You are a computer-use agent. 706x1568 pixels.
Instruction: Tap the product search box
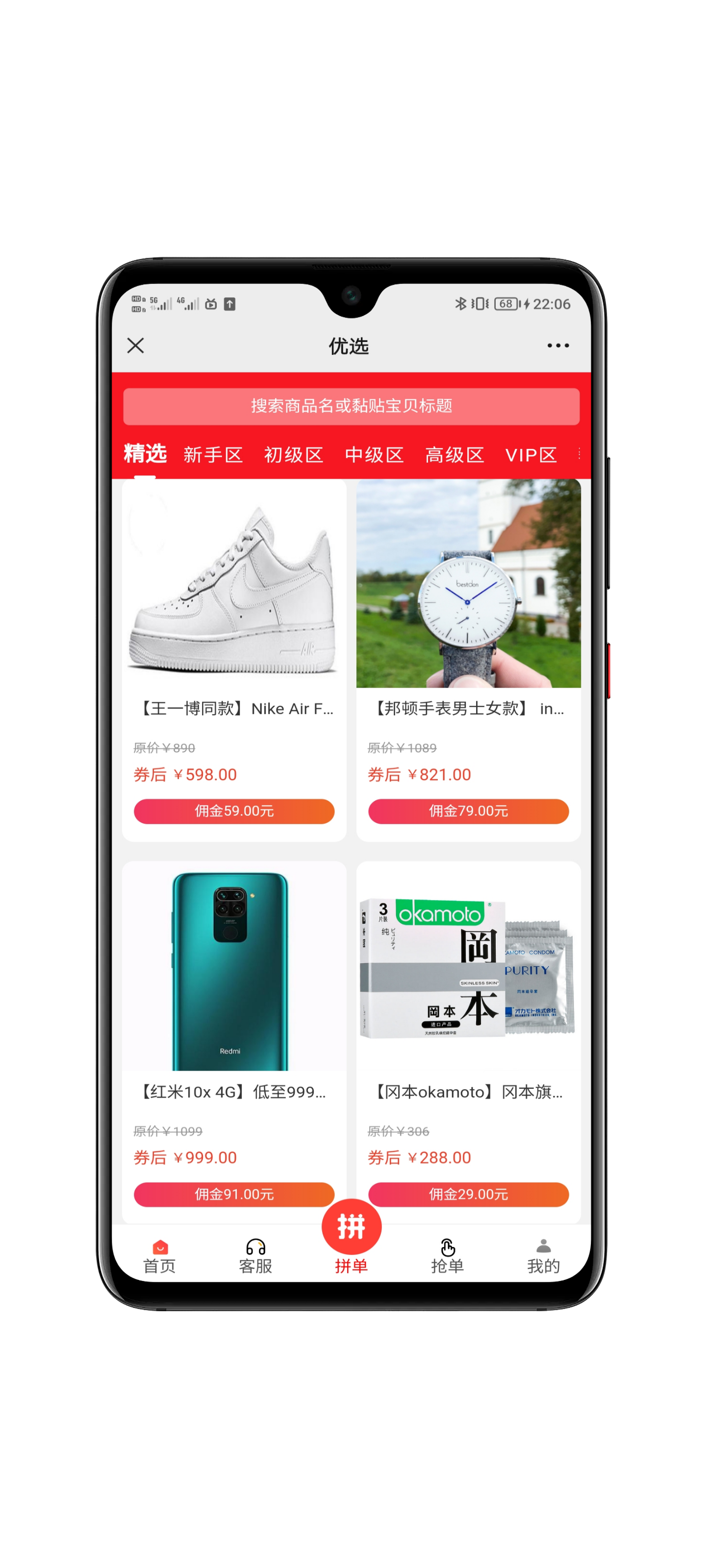pos(352,406)
